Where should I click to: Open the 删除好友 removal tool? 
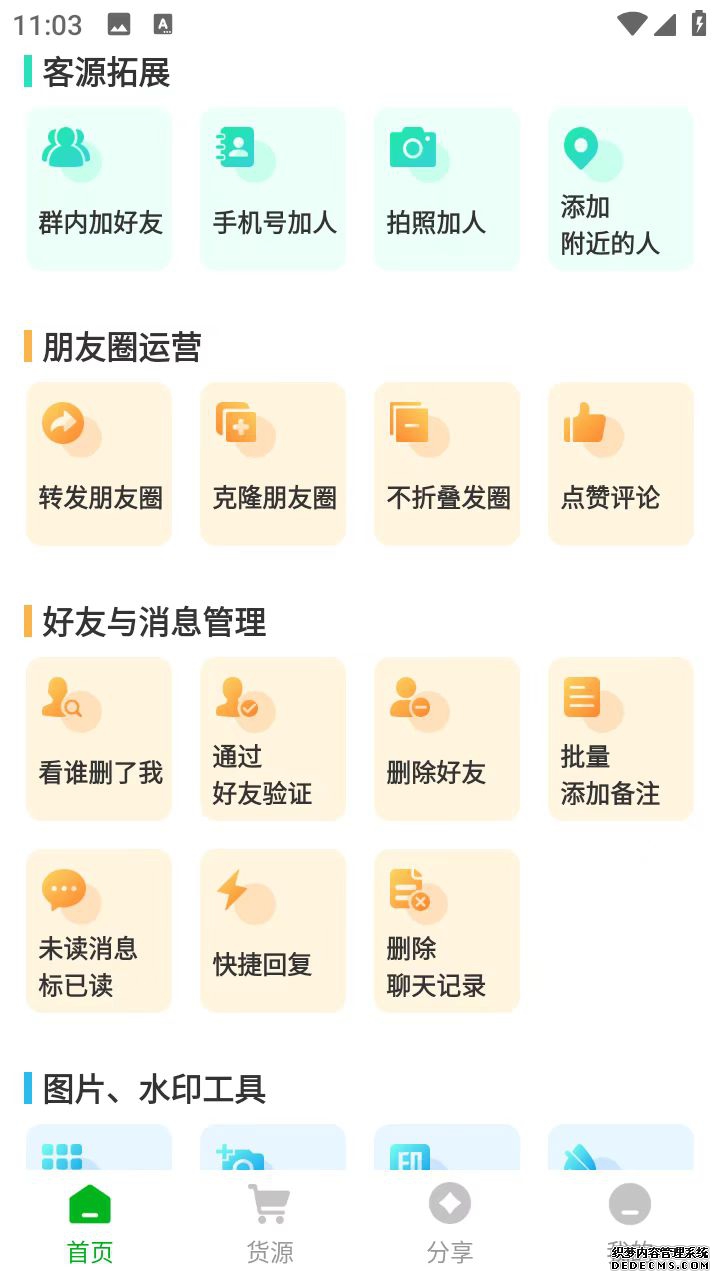(x=447, y=738)
